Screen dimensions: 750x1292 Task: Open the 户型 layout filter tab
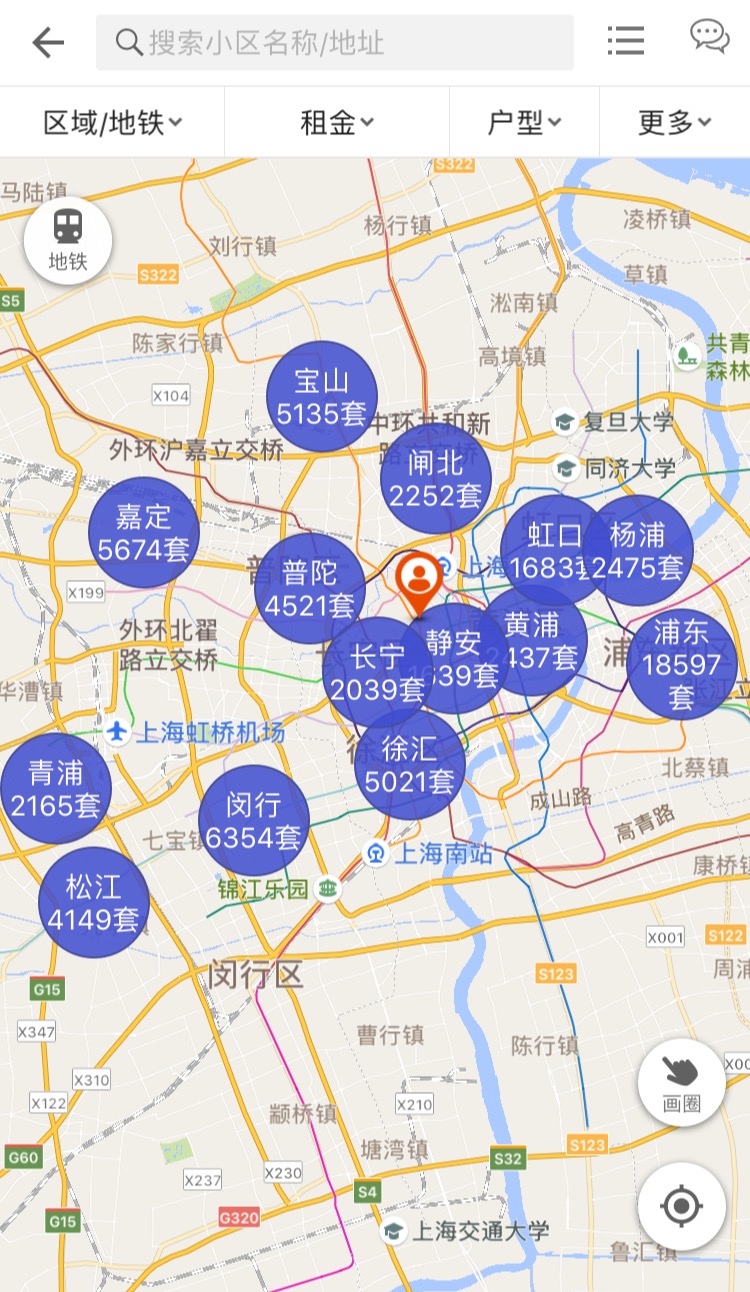523,121
